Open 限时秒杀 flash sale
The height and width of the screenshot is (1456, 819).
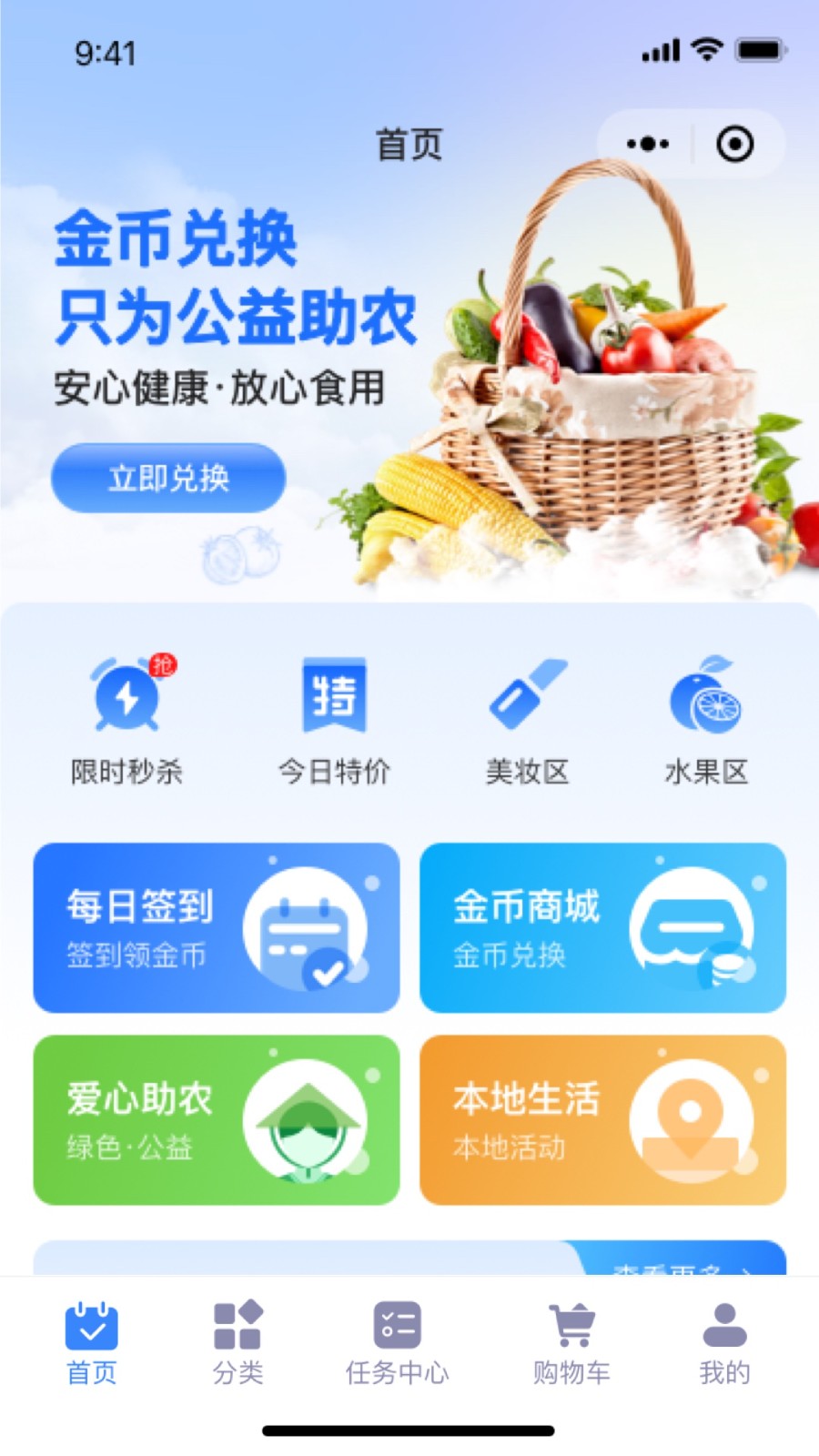point(127,719)
